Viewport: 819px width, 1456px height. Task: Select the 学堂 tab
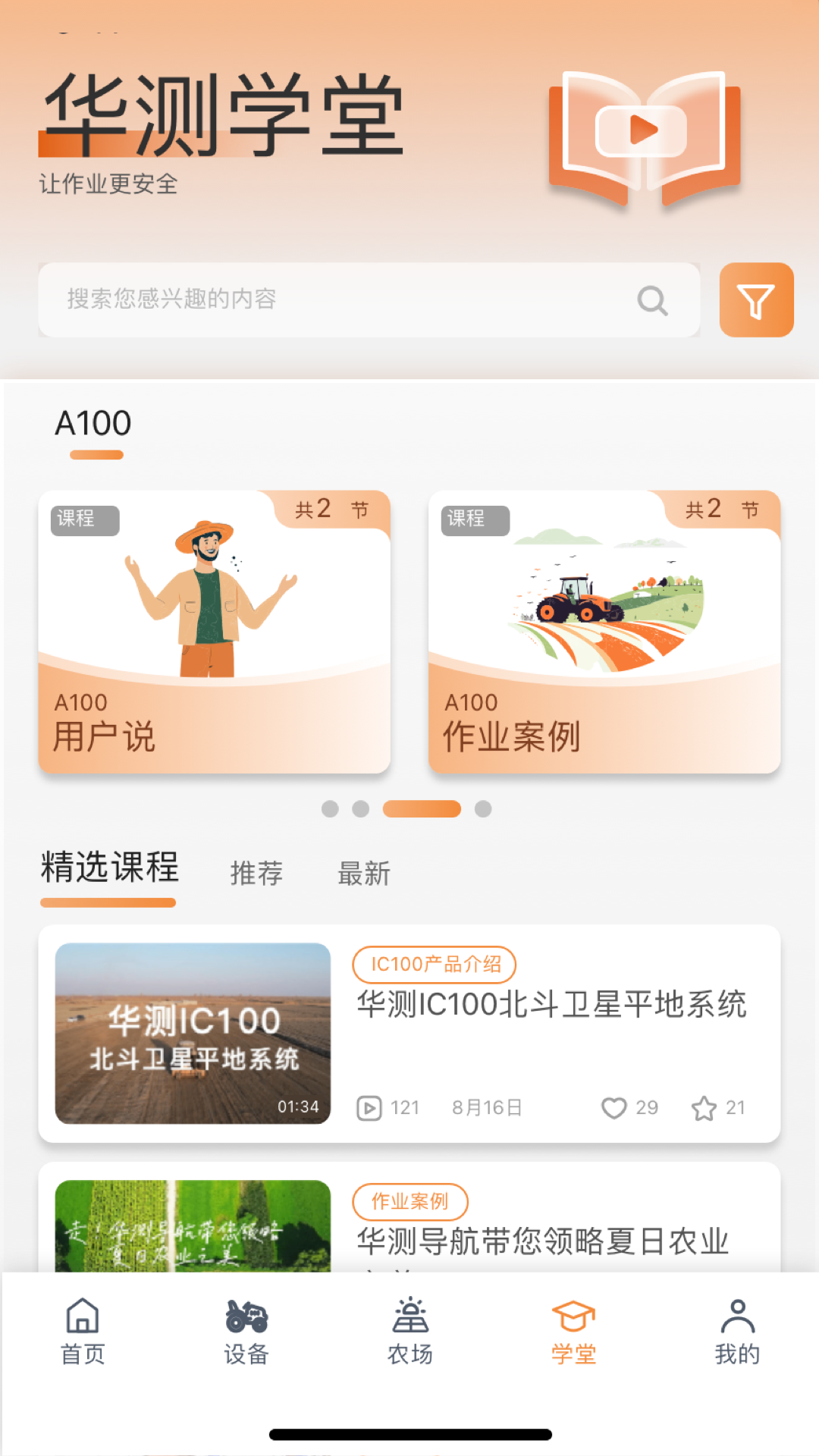click(x=574, y=1331)
